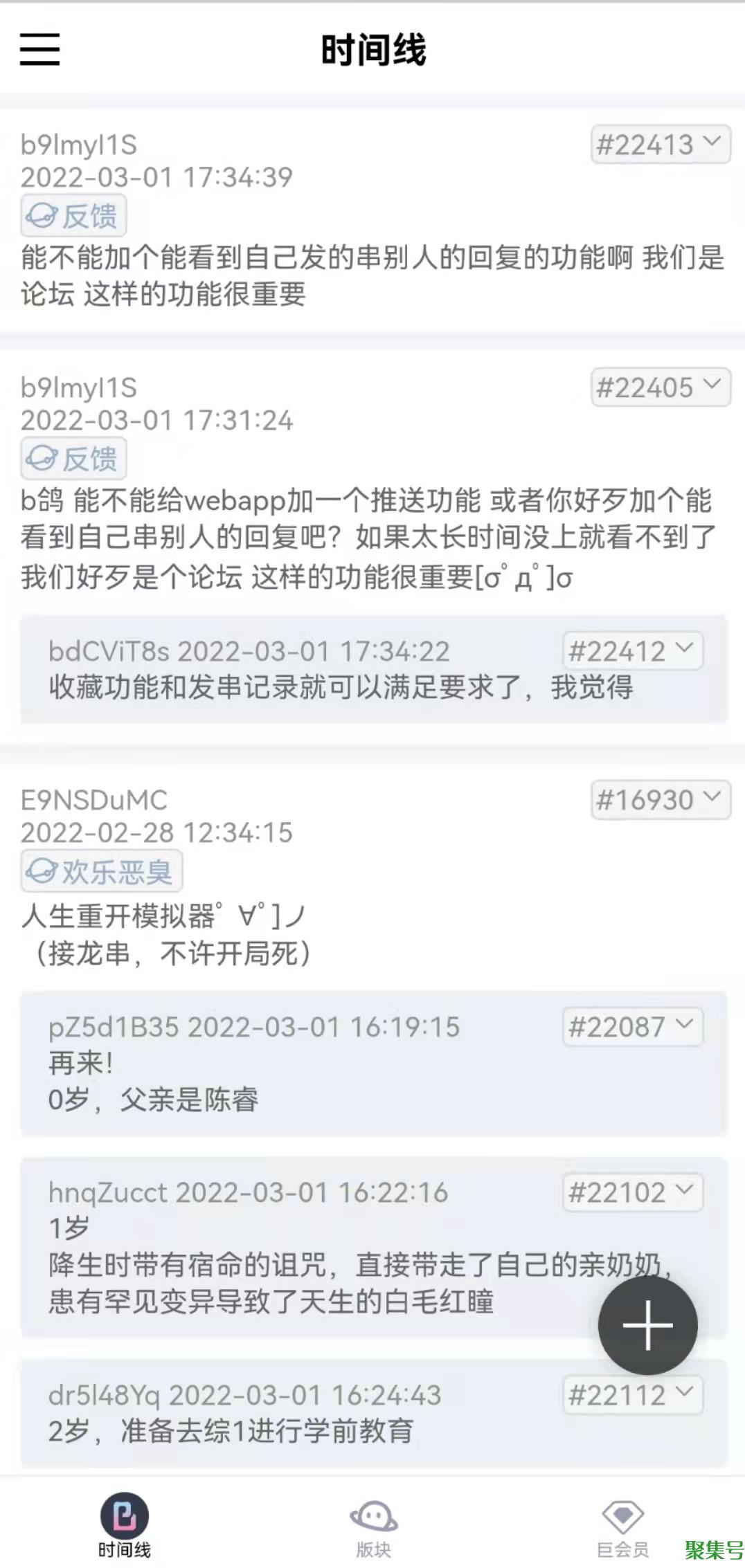Expand the #22102 reply dropdown

(632, 1192)
